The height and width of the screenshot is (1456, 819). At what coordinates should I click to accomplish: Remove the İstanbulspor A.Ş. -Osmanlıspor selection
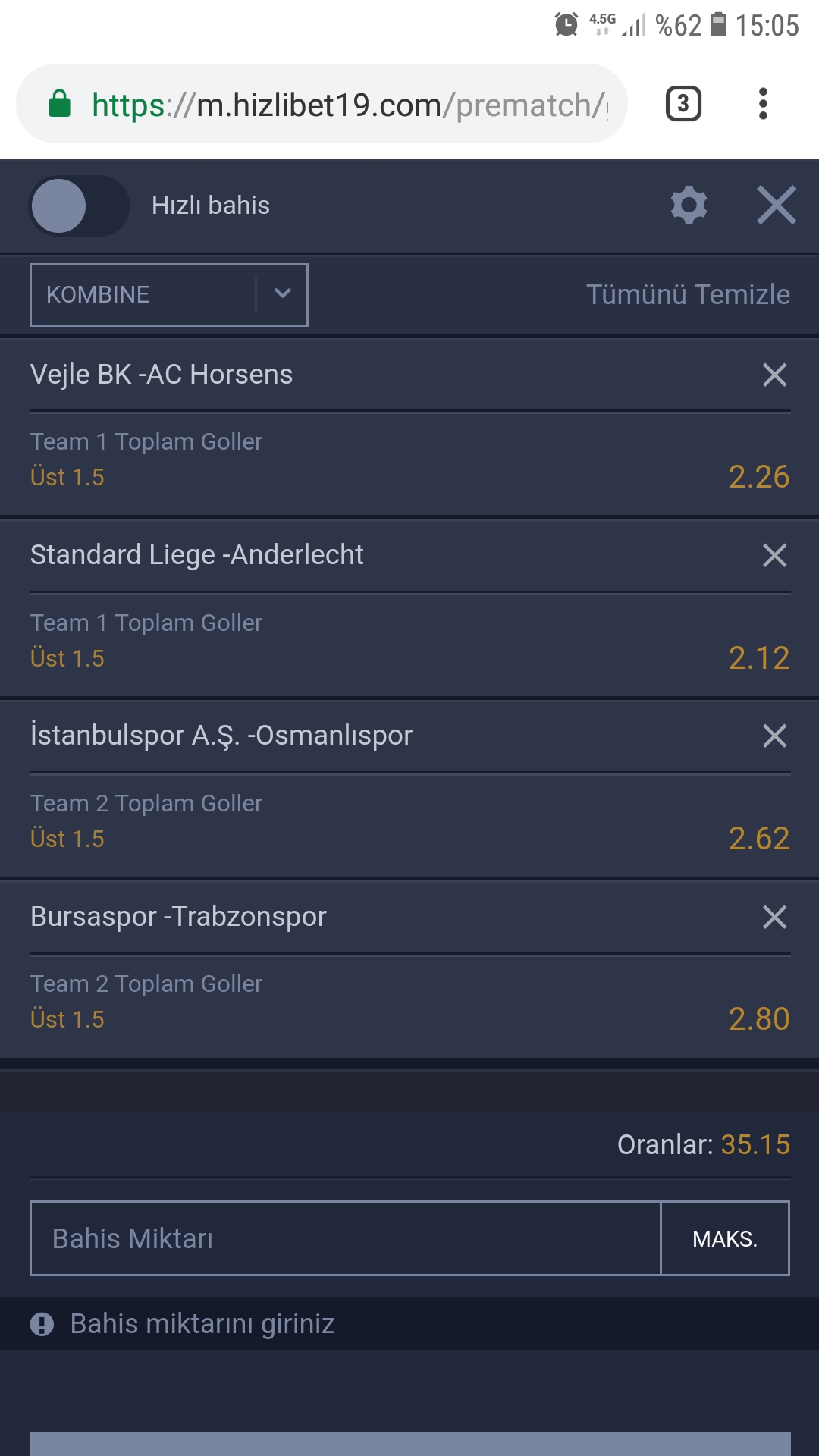click(x=775, y=736)
